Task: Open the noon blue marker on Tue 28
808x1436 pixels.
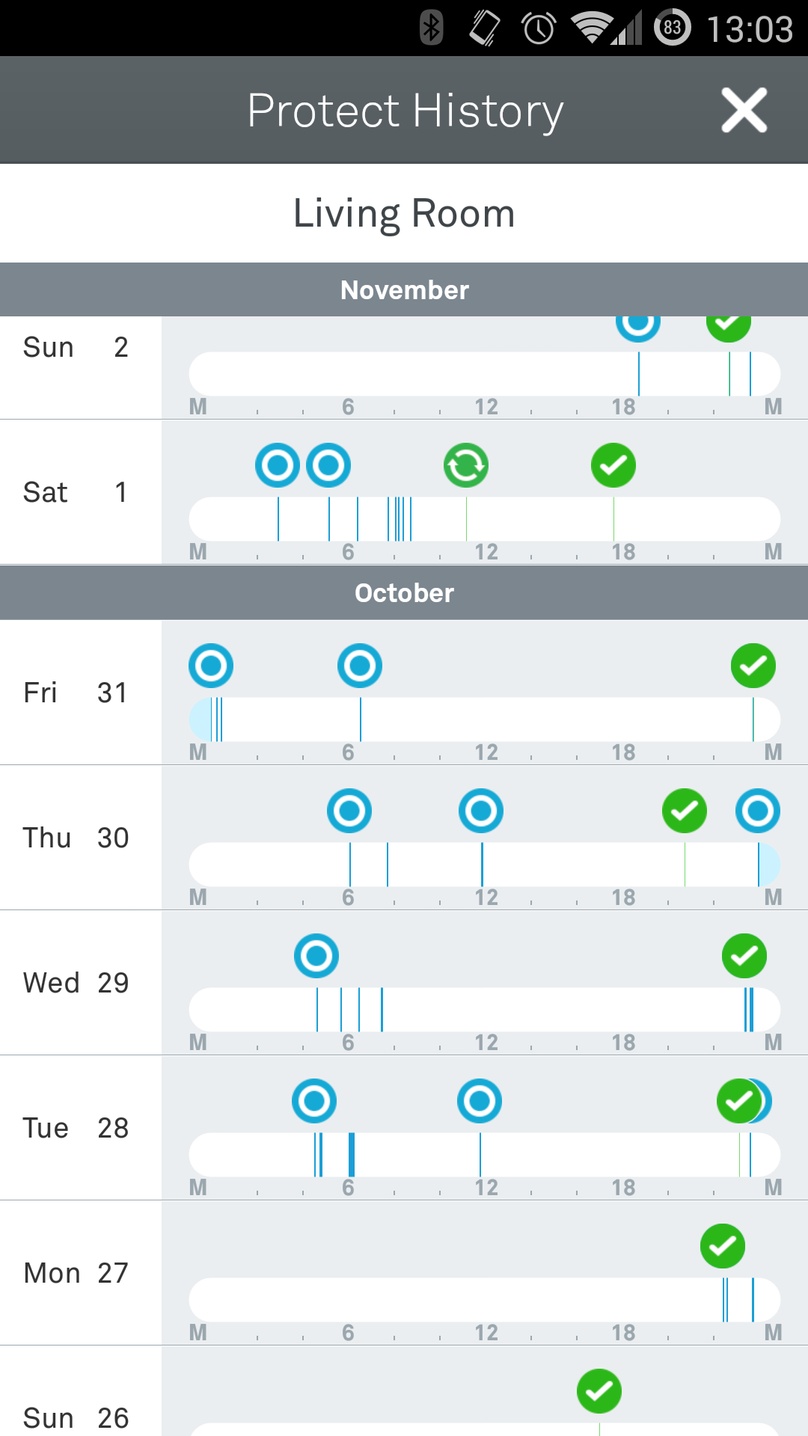Action: (479, 1102)
